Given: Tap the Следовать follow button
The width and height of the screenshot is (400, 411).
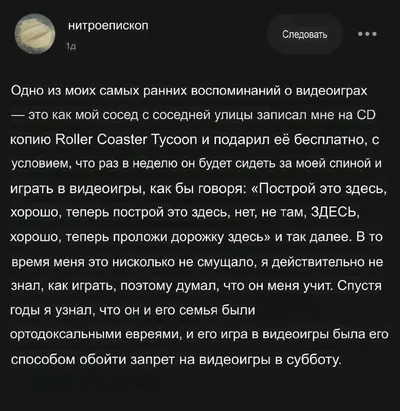Looking at the screenshot, I should [x=304, y=34].
